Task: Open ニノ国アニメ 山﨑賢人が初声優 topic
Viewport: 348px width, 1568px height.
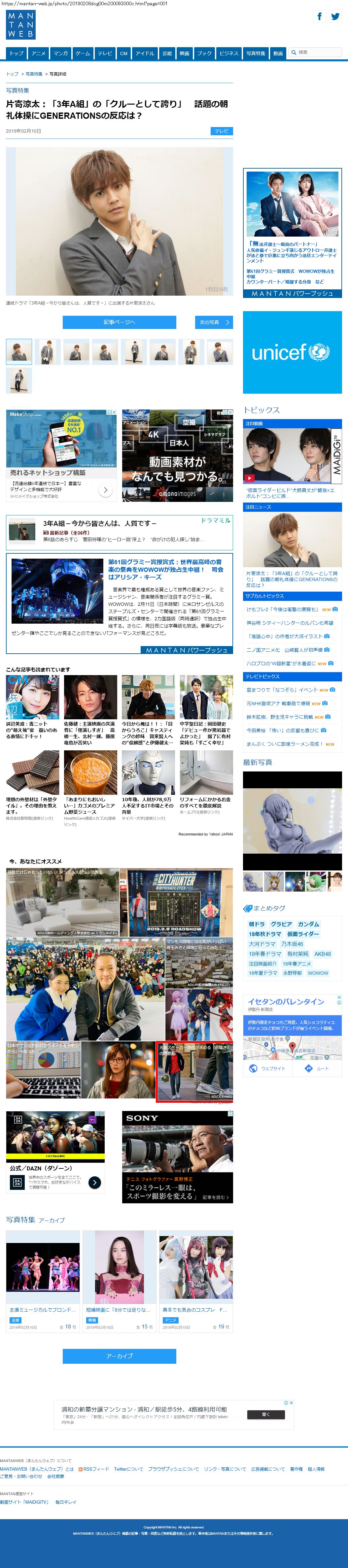Action: point(284,649)
